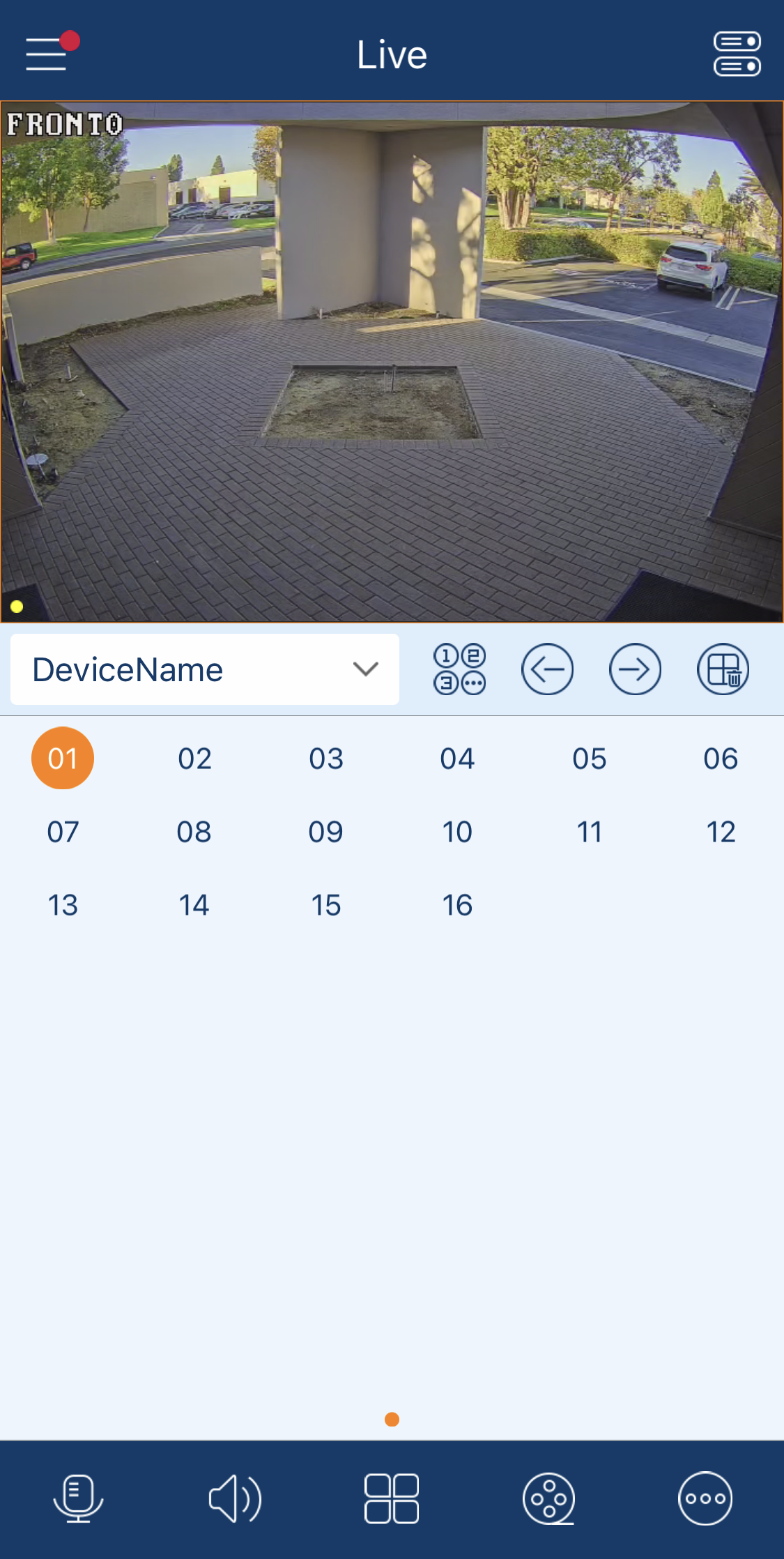Tap the FRONT0 live camera feed
The width and height of the screenshot is (784, 1559).
pos(392,361)
